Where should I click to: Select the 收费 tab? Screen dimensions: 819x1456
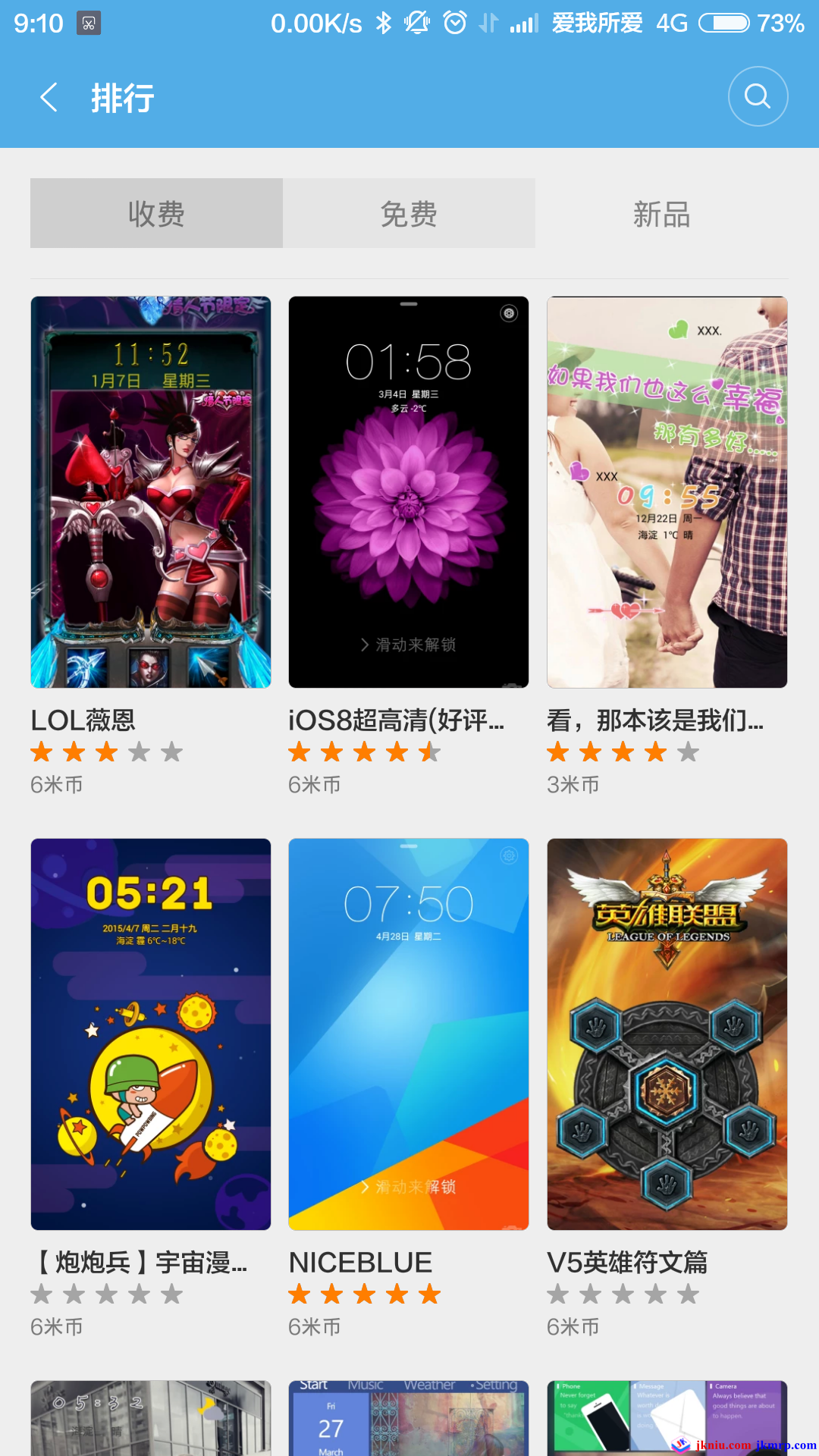(156, 214)
